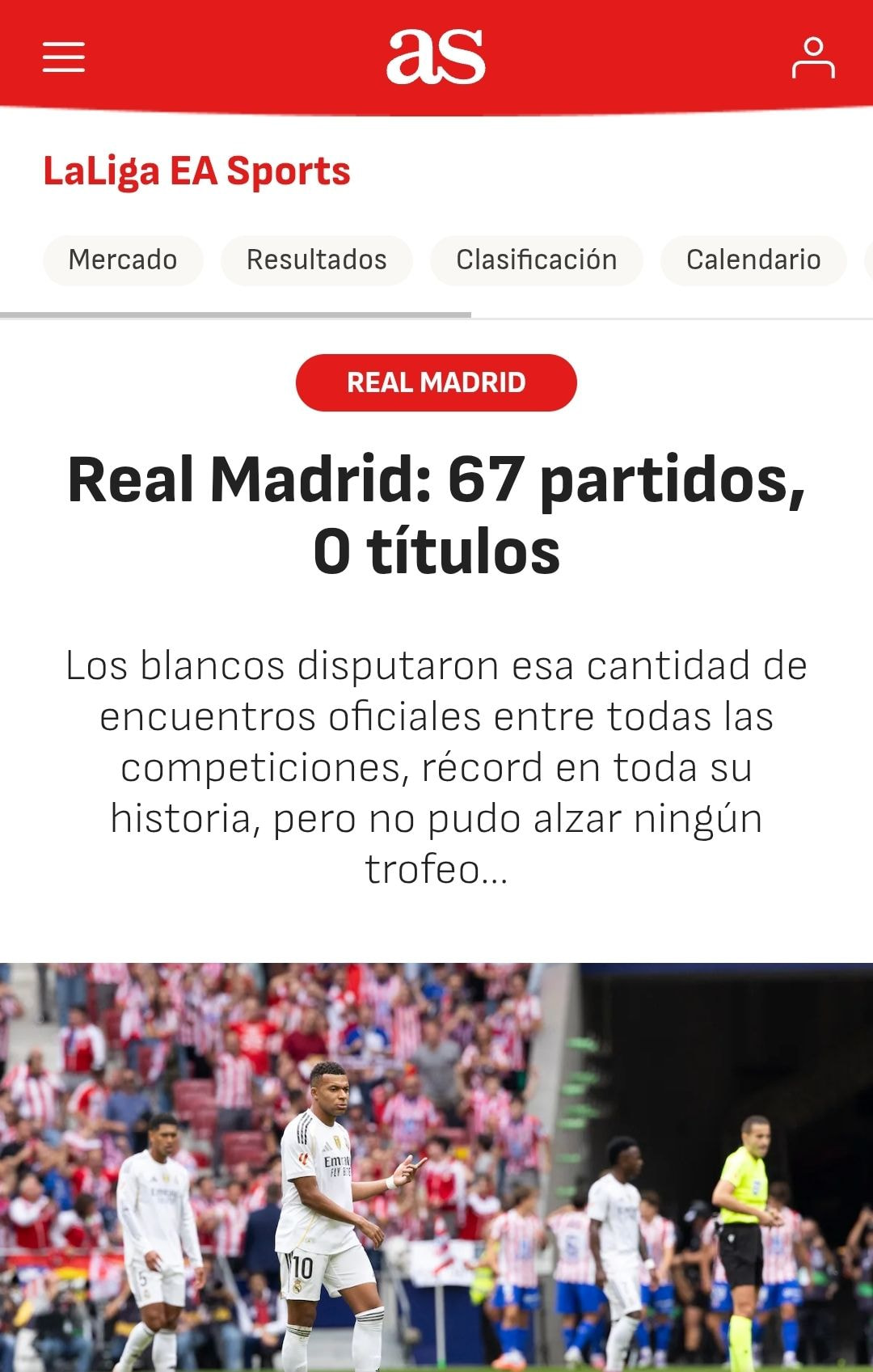Open the LaLiga EA Sports section
This screenshot has width=873, height=1372.
pyautogui.click(x=196, y=171)
